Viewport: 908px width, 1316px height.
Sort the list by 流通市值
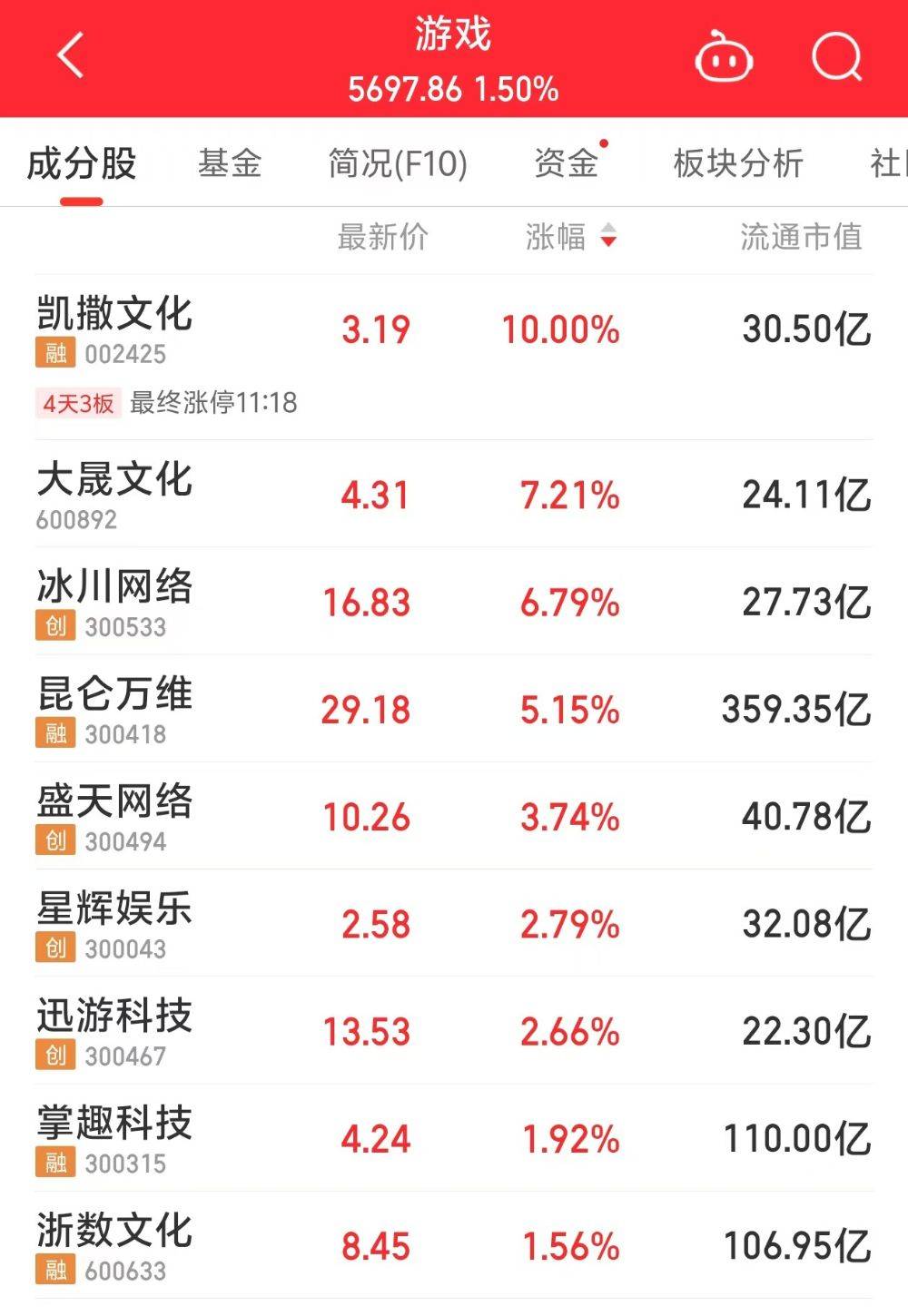tap(801, 238)
